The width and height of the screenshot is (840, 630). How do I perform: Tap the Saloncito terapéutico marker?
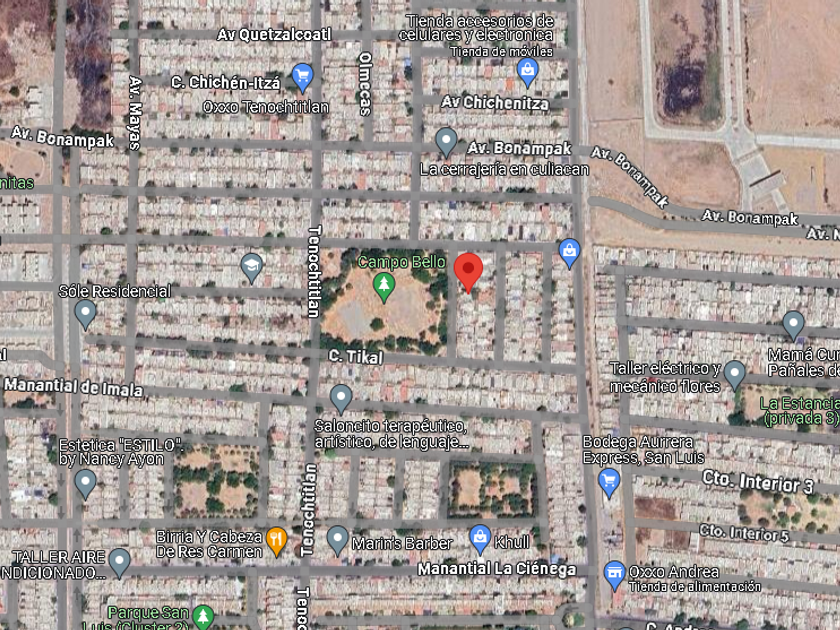click(x=341, y=400)
